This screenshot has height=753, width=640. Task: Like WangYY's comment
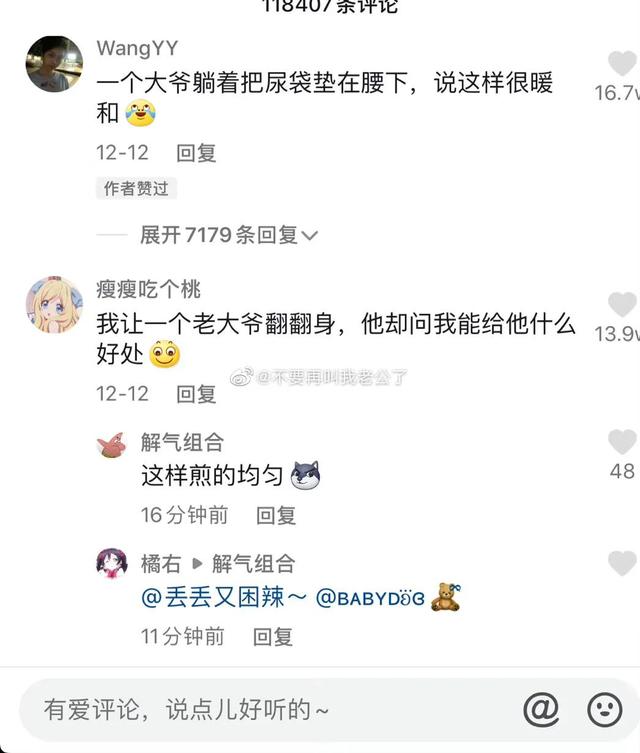pyautogui.click(x=622, y=65)
